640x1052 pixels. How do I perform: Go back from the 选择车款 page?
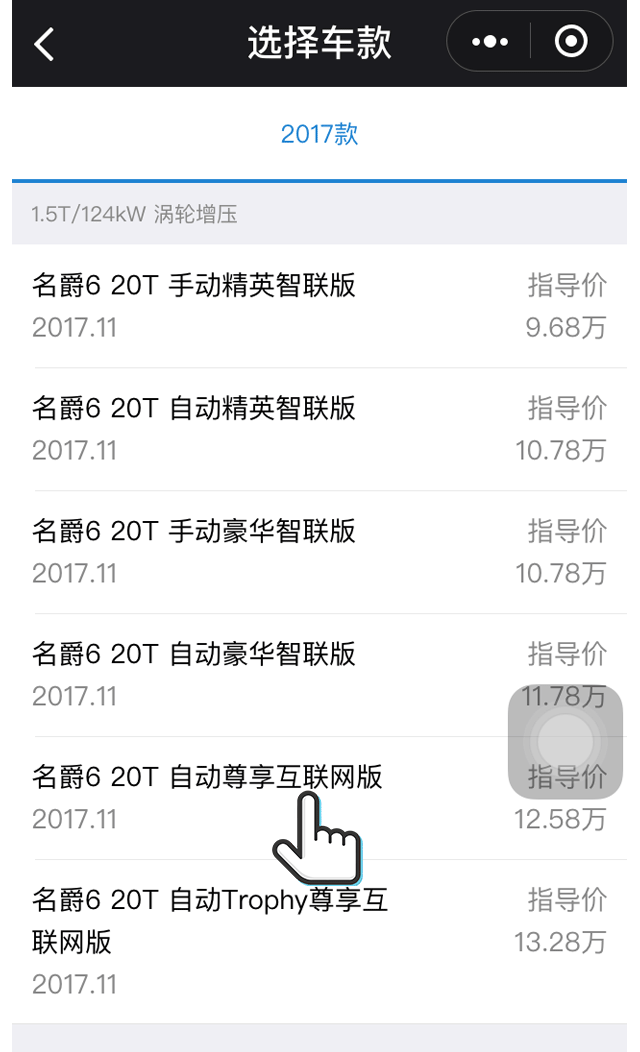pyautogui.click(x=44, y=44)
